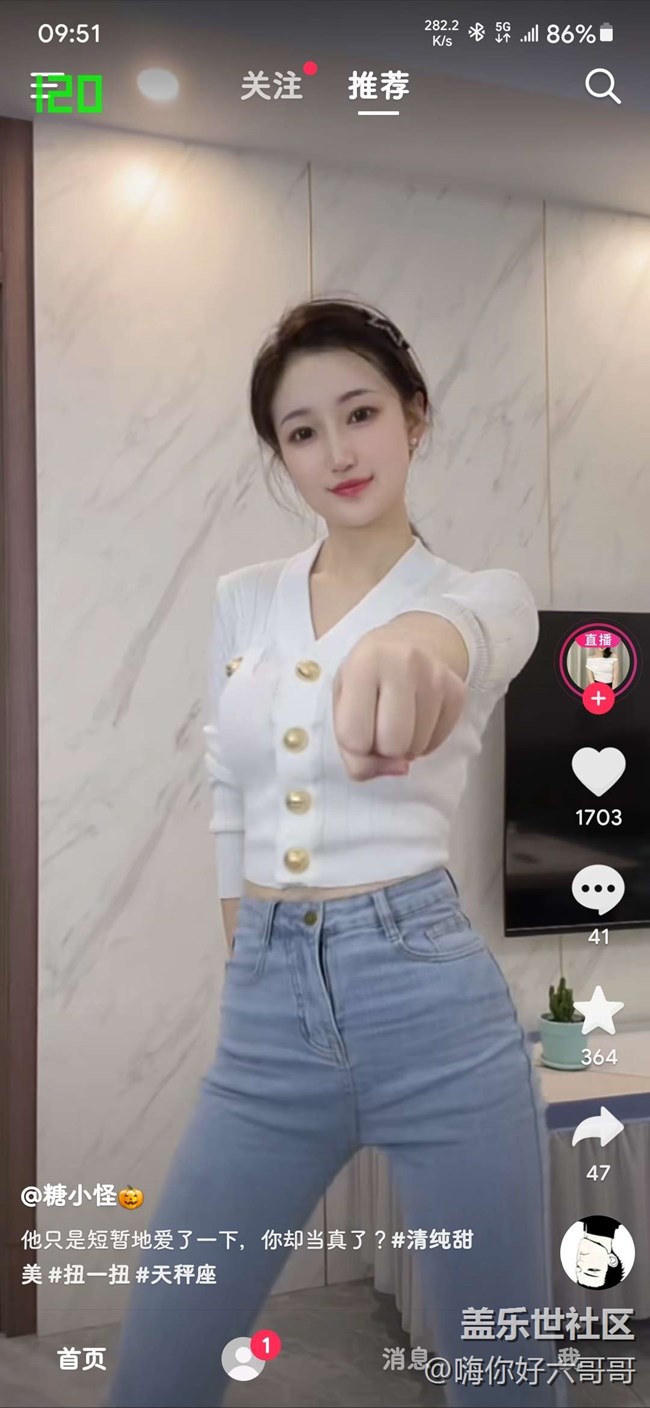The image size is (650, 1408).
Task: Open @糖小怪's profile
Action: [x=72, y=1195]
